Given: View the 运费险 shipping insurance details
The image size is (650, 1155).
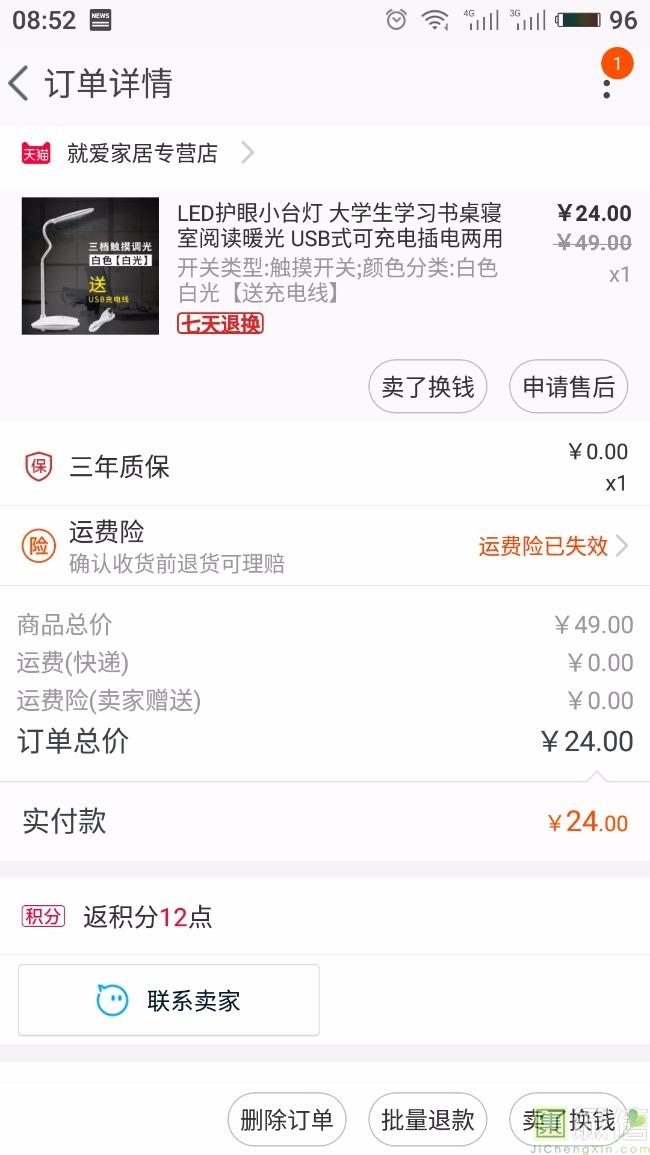Looking at the screenshot, I should pos(325,546).
